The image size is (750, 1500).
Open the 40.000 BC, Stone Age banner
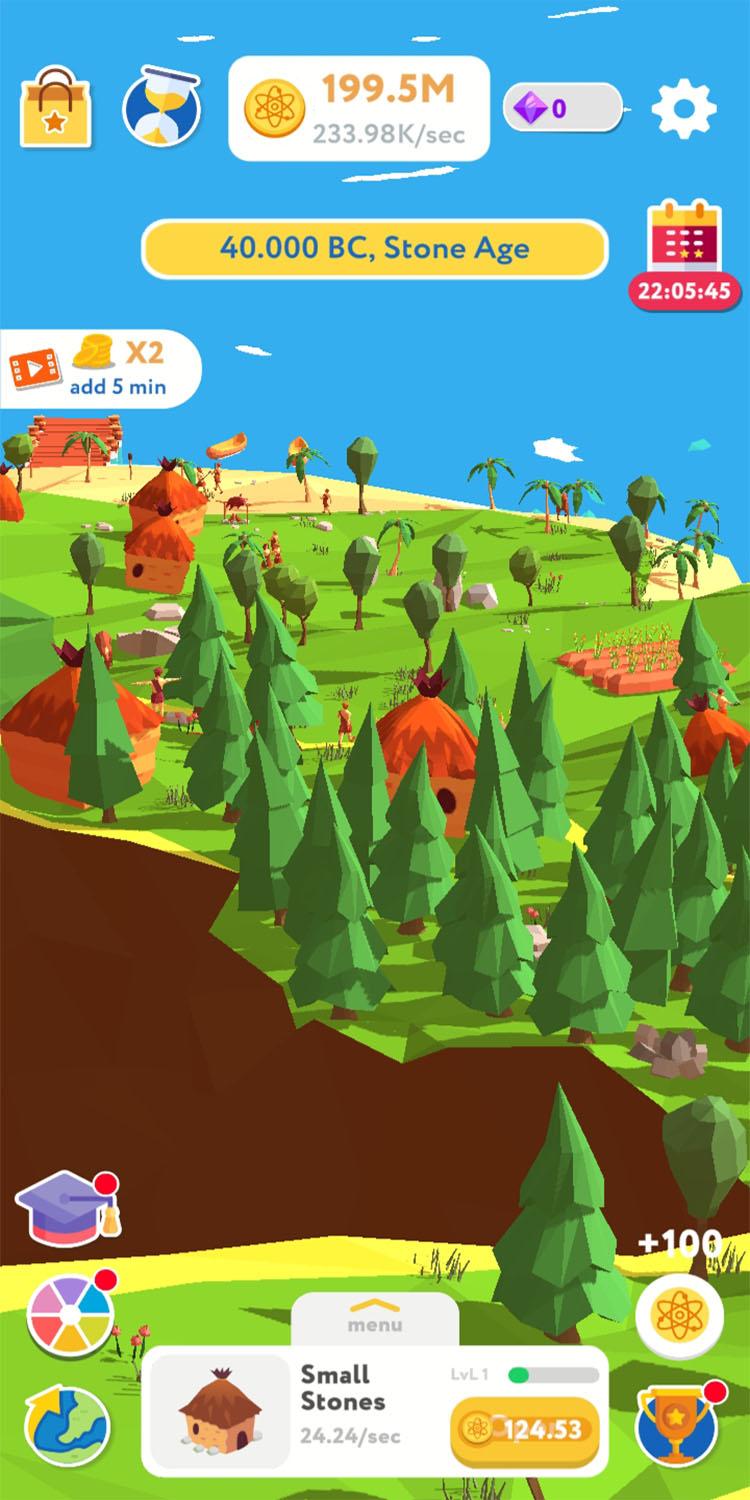tap(375, 249)
